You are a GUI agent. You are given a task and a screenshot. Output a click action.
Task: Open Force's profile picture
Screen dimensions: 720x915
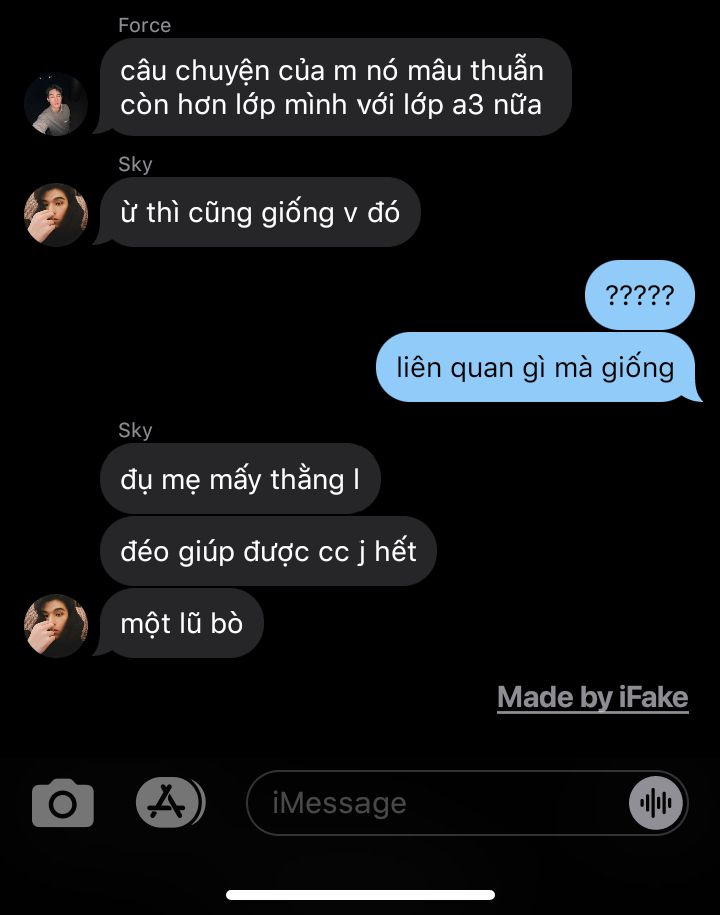point(56,104)
